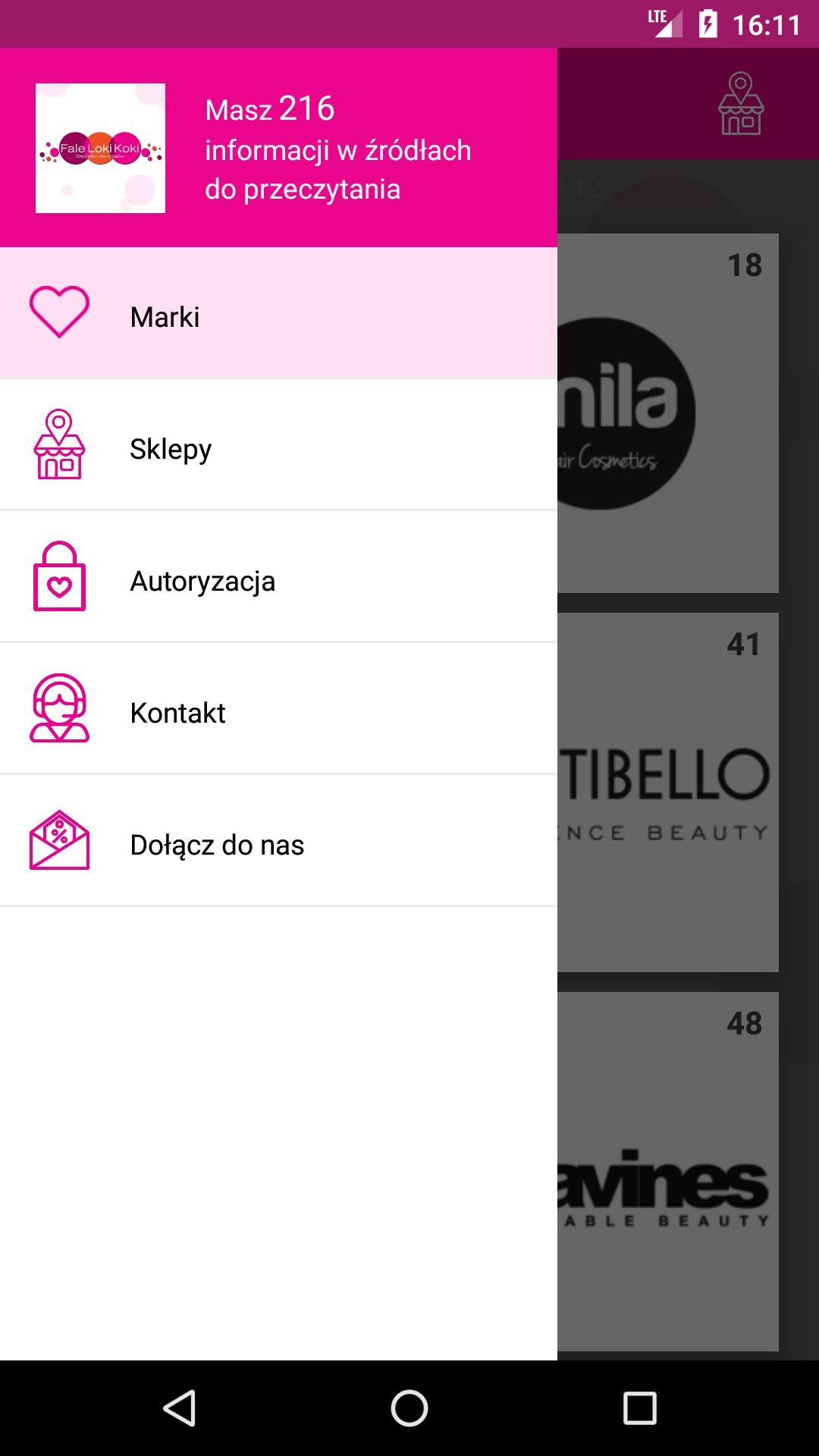Tap the system back button

tap(180, 1408)
